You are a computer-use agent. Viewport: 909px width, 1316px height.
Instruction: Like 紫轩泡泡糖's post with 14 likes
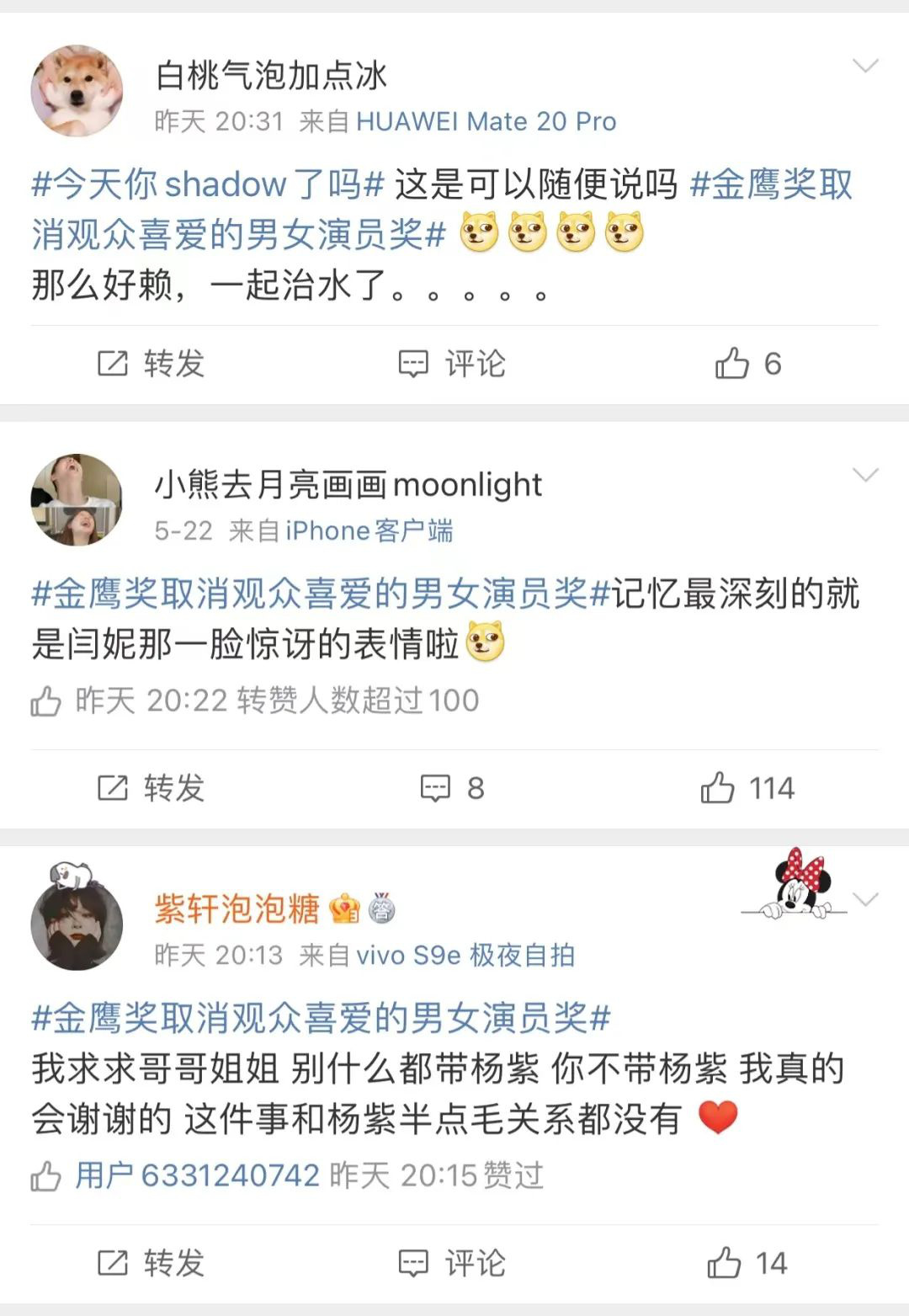point(747,1263)
